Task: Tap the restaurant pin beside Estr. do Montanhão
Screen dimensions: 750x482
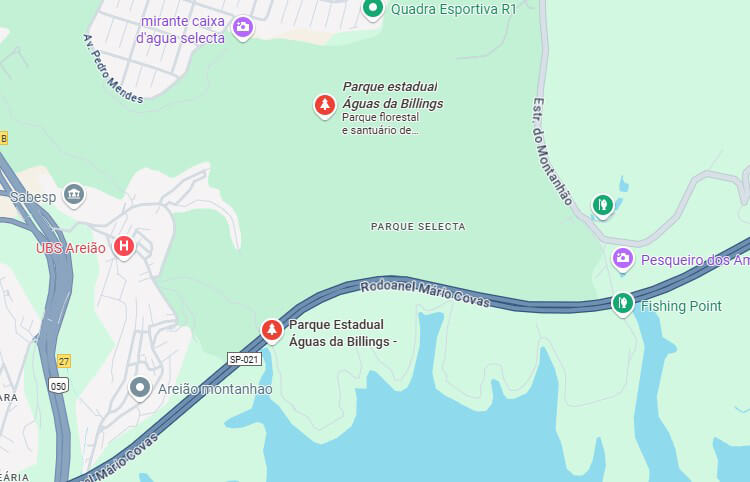Action: tap(601, 205)
